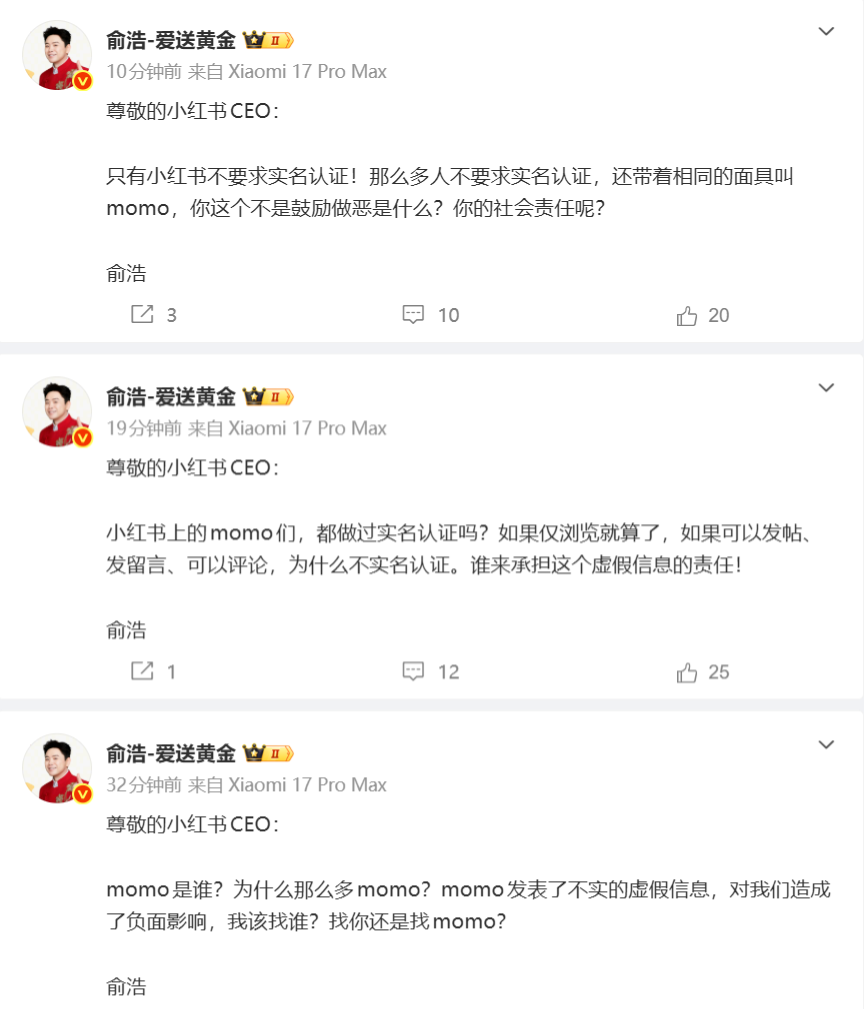Open 俞浩's avatar on the 10分钟前 post
864x1009 pixels.
(x=57, y=55)
